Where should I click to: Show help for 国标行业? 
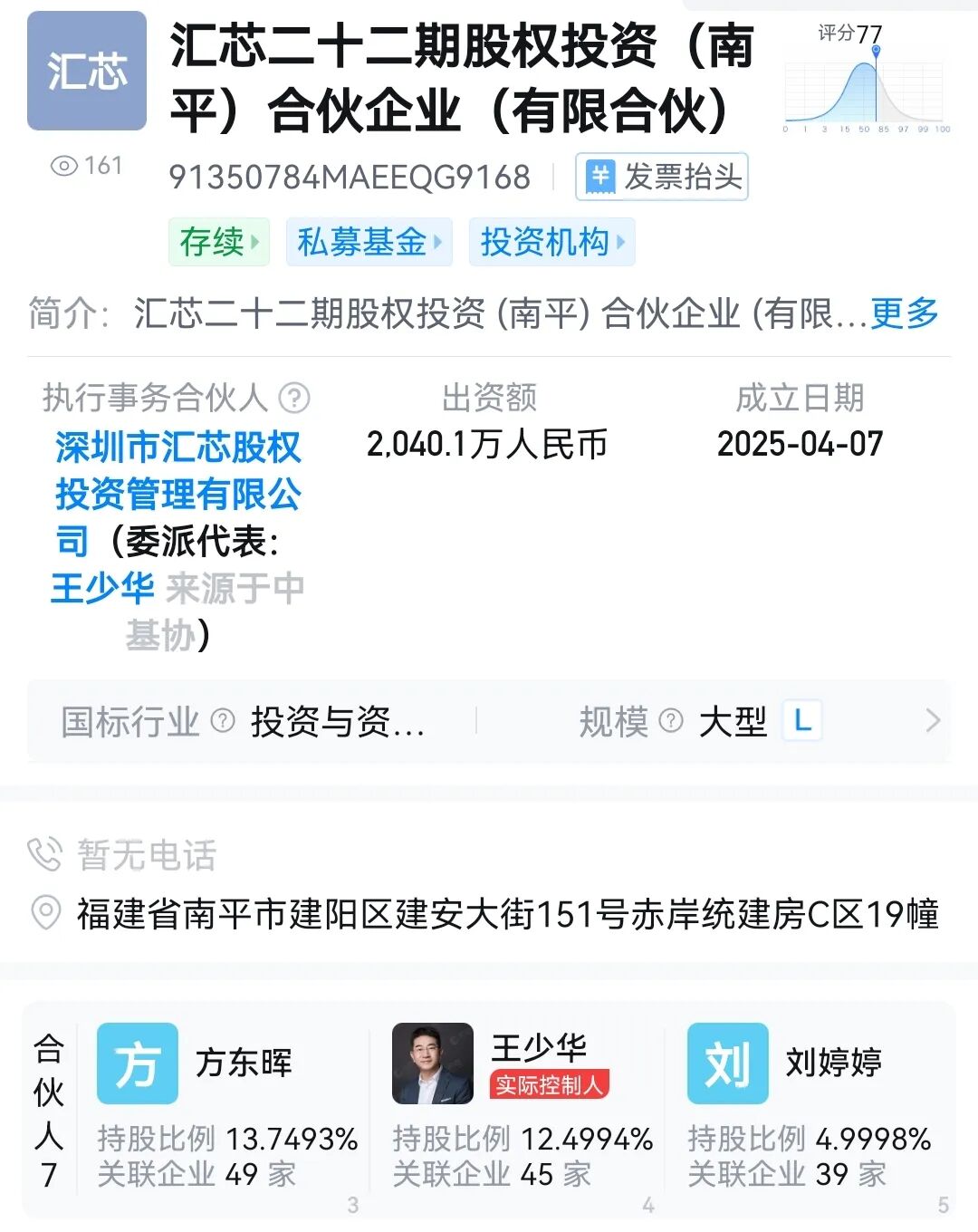point(223,721)
